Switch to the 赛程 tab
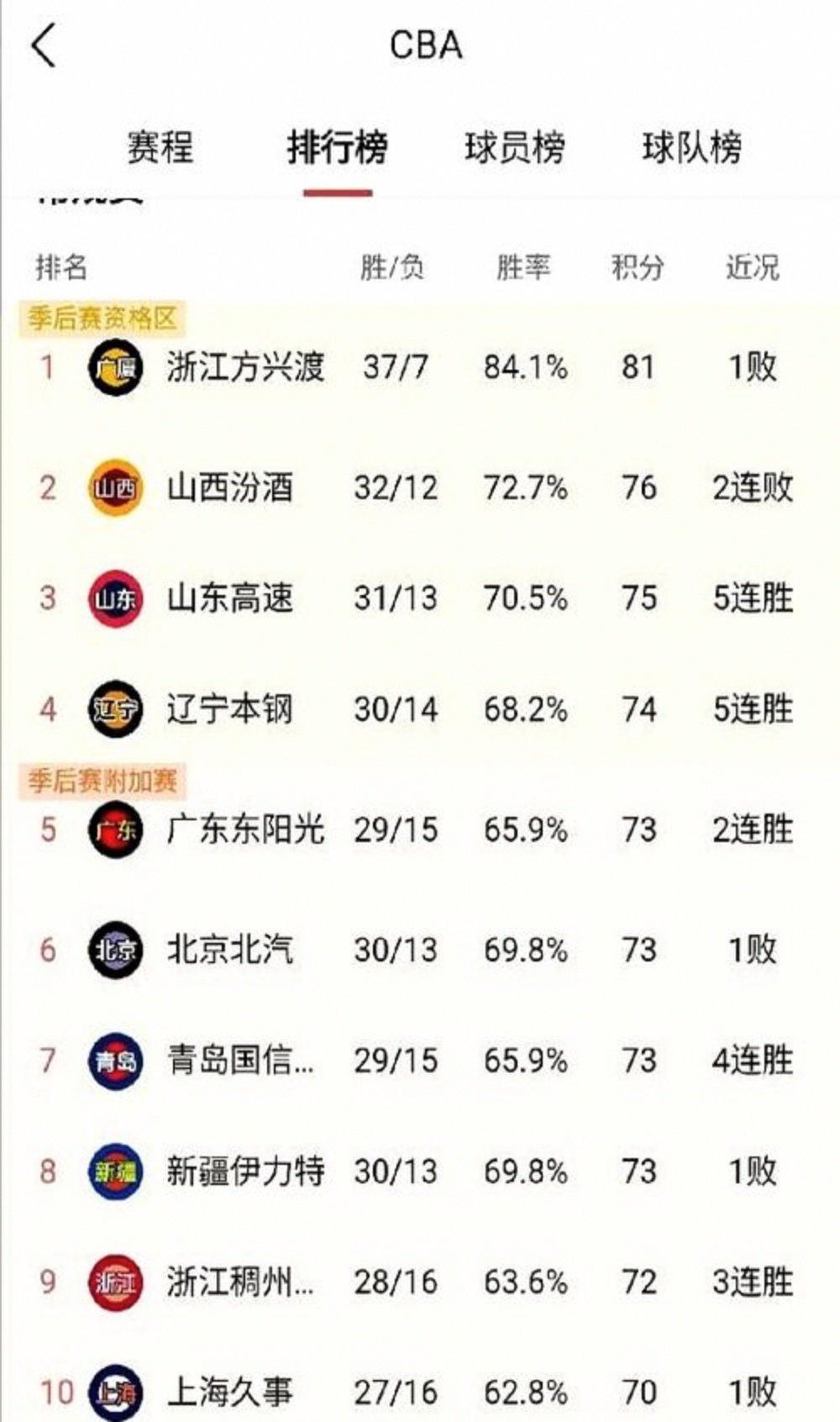Screen dimensions: 840x1422 click(x=160, y=148)
